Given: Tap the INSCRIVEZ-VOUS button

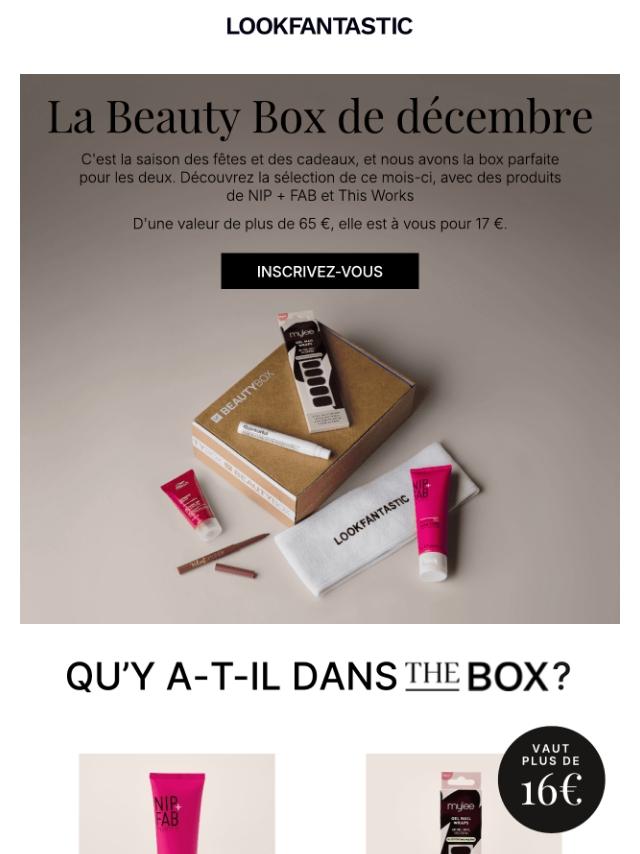Looking at the screenshot, I should [x=319, y=271].
